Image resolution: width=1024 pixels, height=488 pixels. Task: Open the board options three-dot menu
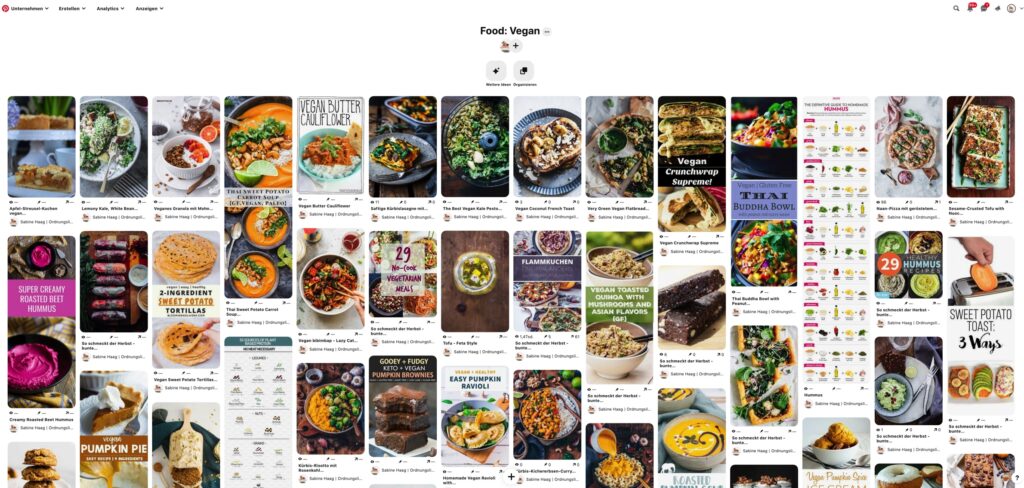pyautogui.click(x=547, y=32)
